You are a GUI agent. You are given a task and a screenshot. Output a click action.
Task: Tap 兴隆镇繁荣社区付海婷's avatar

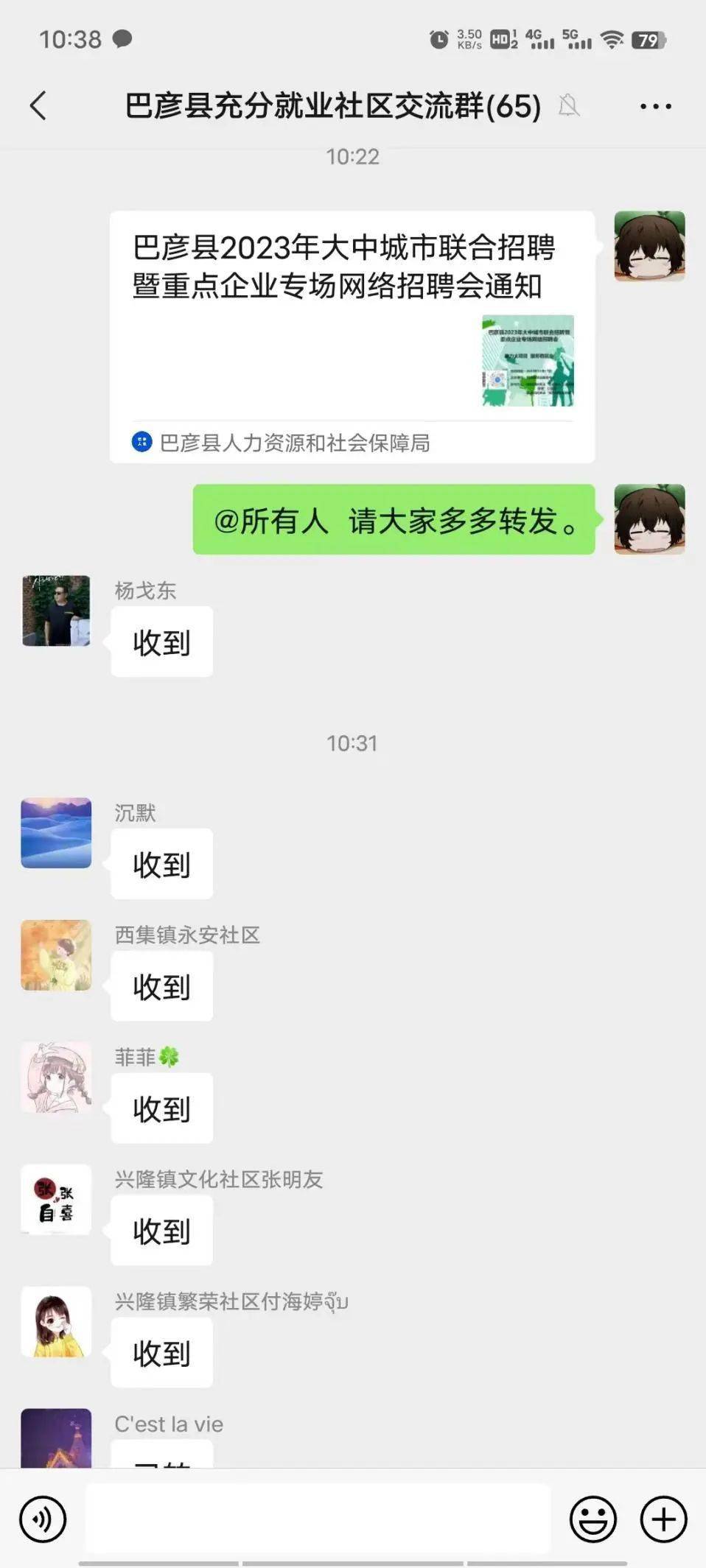[56, 1322]
